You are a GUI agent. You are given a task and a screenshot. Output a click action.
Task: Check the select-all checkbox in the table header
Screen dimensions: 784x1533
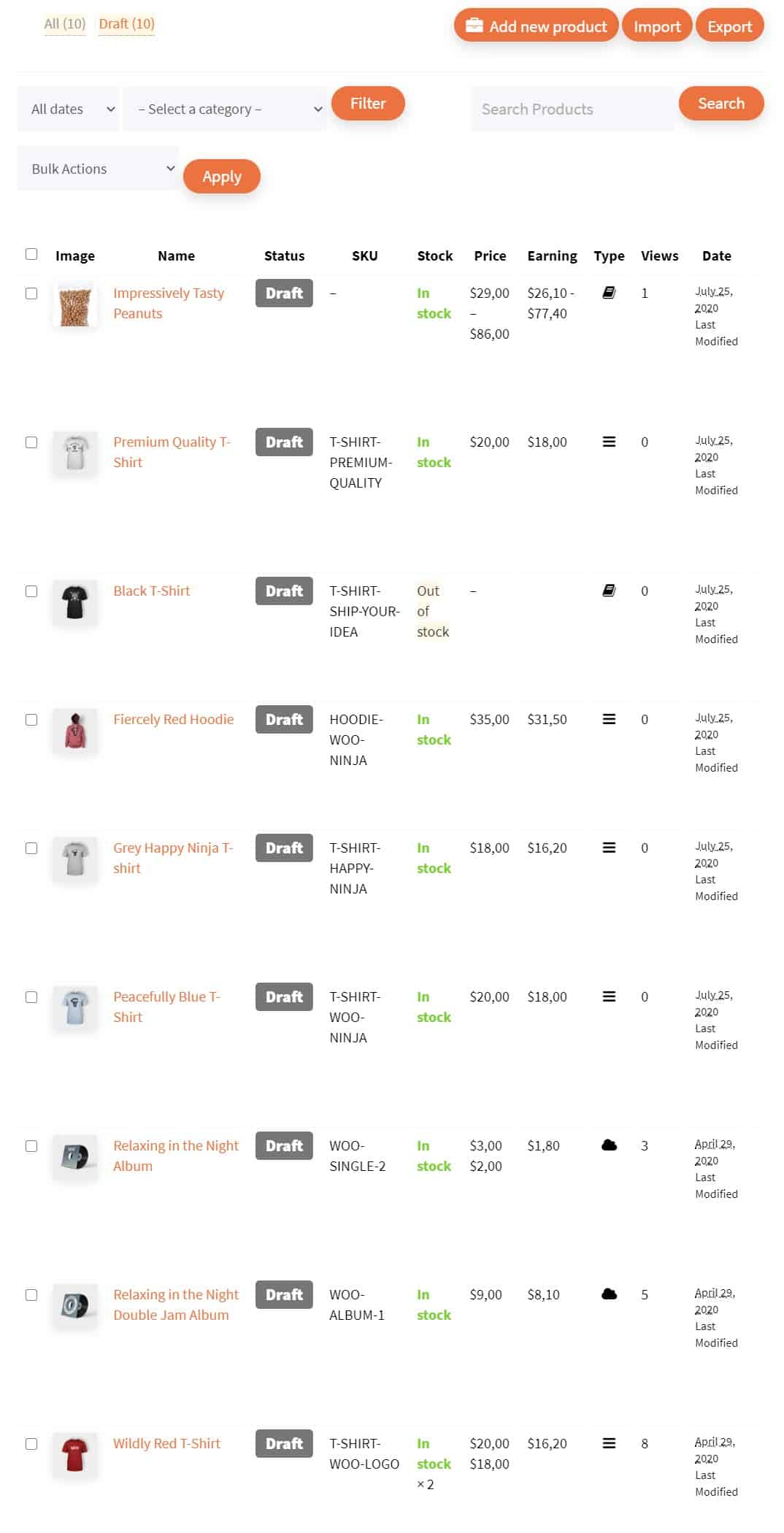tap(31, 254)
